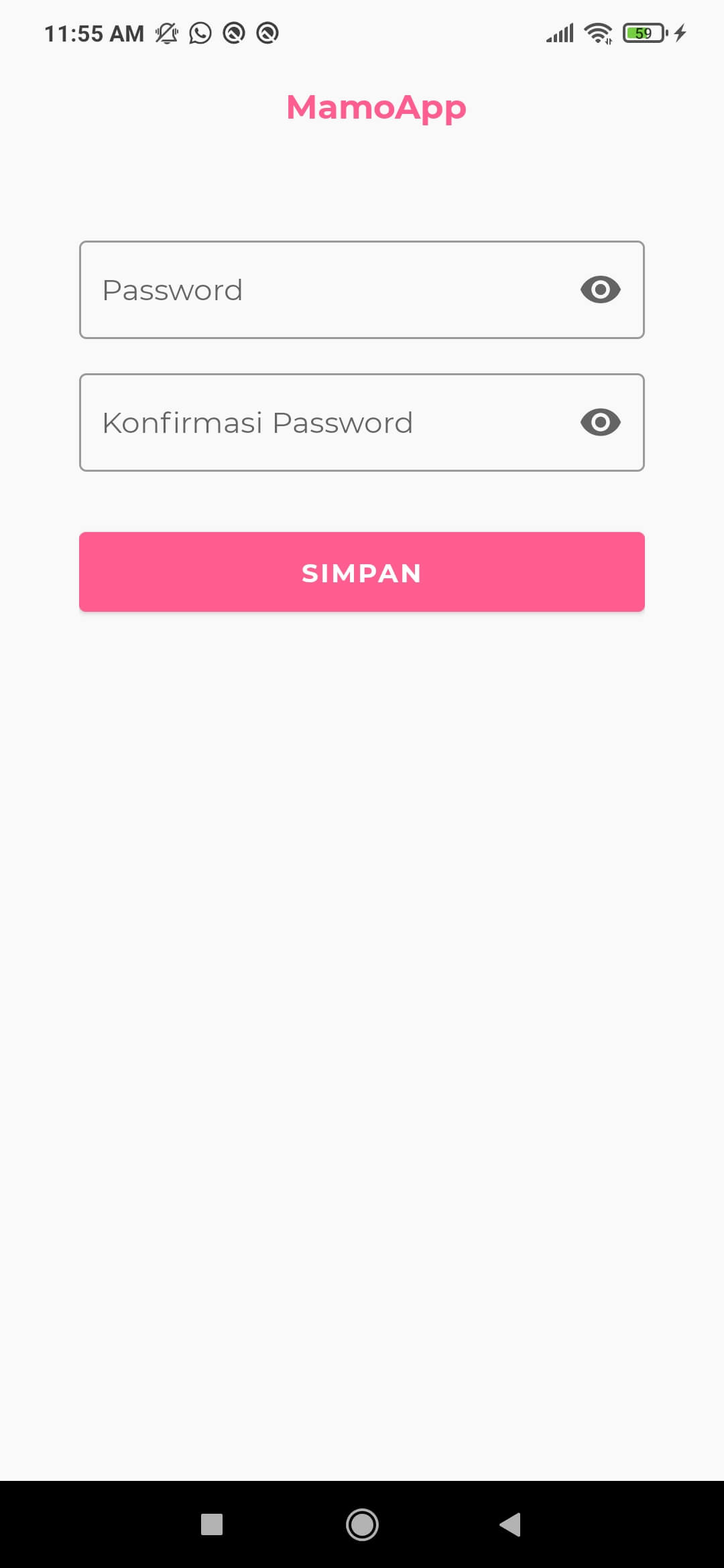Reveal text in Konfirmasi Password via eye icon
Screen dimensions: 724x1568
pos(600,423)
